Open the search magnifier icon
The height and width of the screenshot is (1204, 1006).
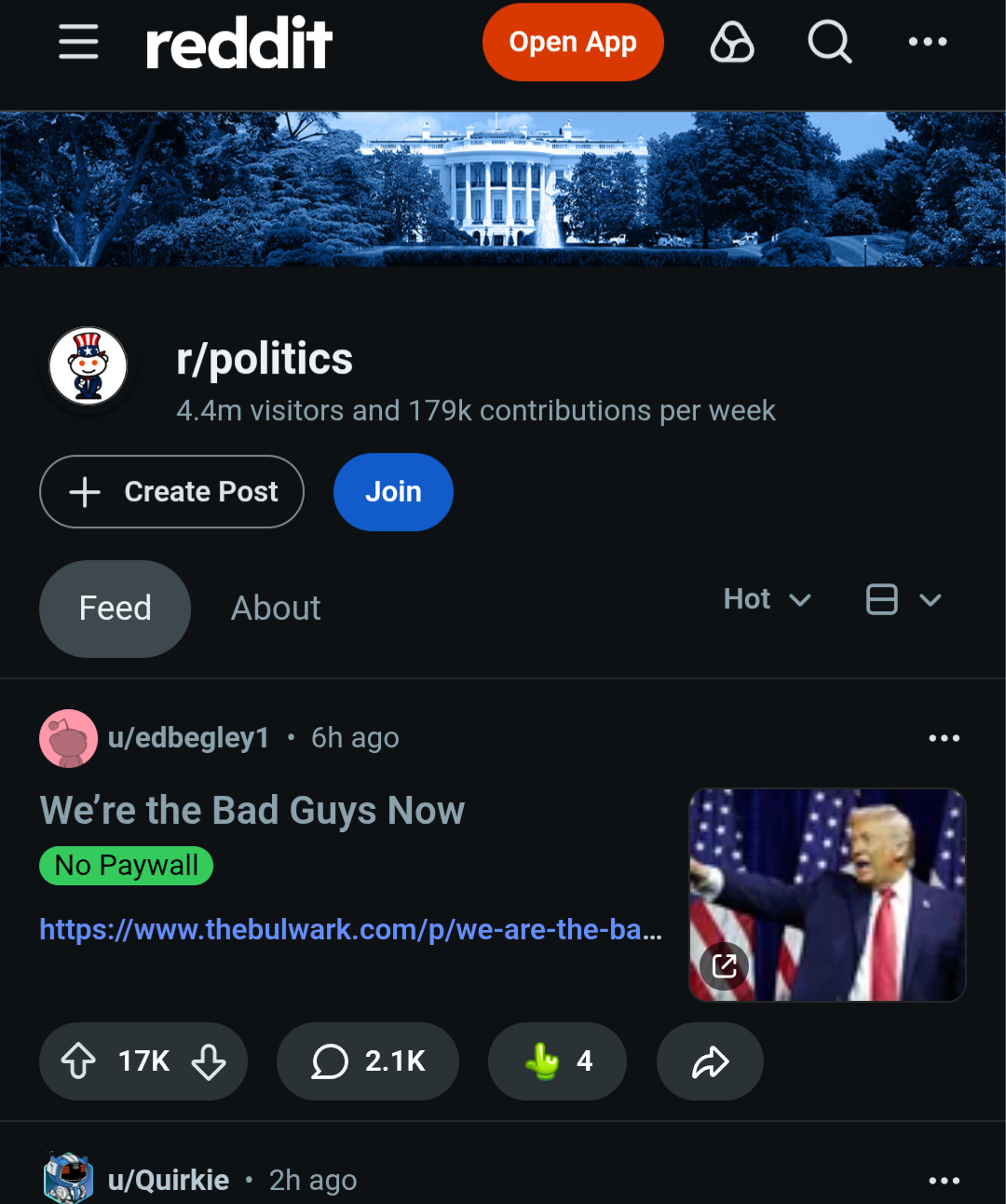(829, 42)
